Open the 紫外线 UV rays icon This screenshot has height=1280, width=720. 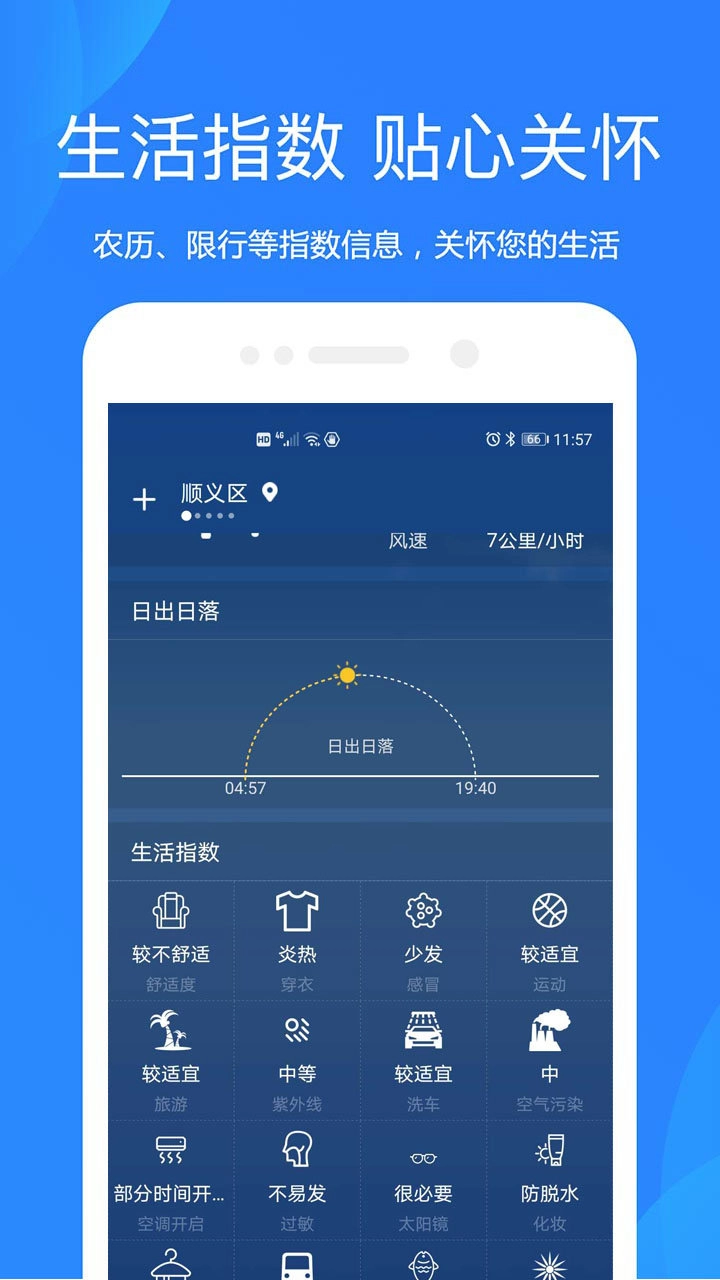click(x=297, y=1031)
